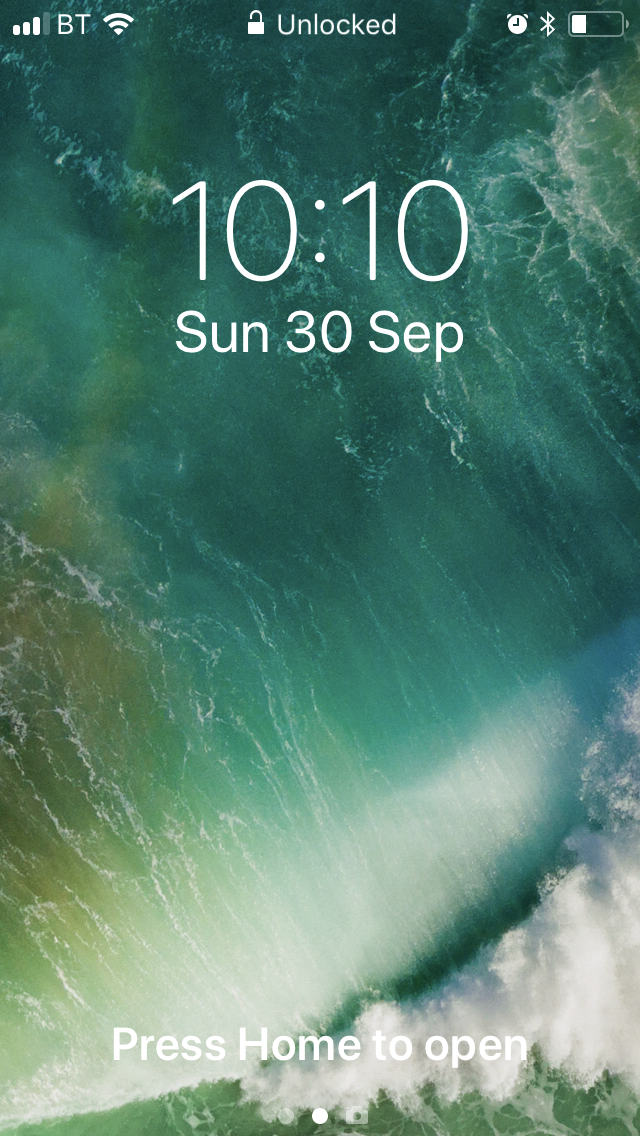Tap the camera icon in the page indicator
Viewport: 640px width, 1136px height.
point(356,1115)
